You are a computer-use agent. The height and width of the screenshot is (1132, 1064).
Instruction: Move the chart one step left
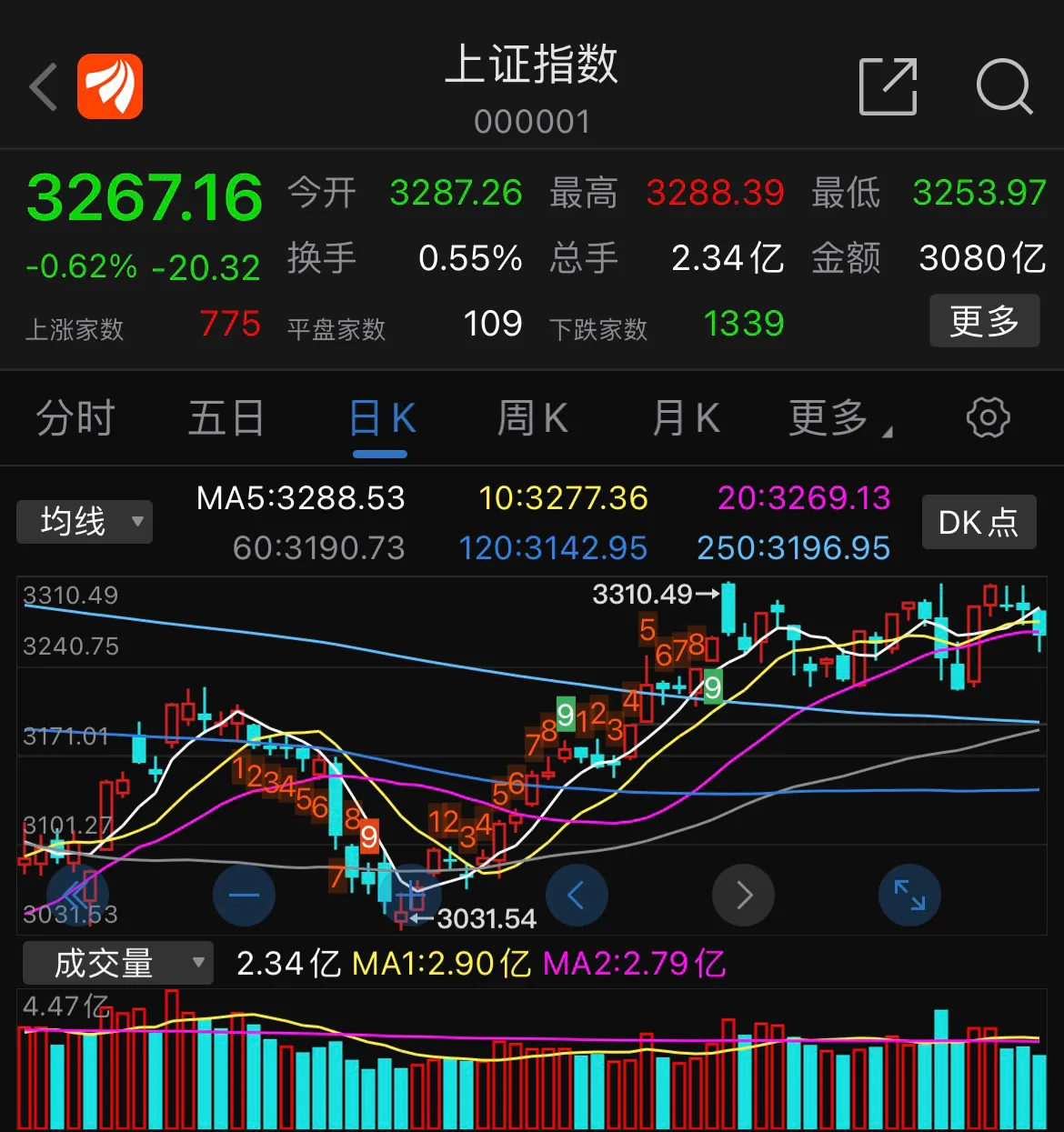point(576,896)
